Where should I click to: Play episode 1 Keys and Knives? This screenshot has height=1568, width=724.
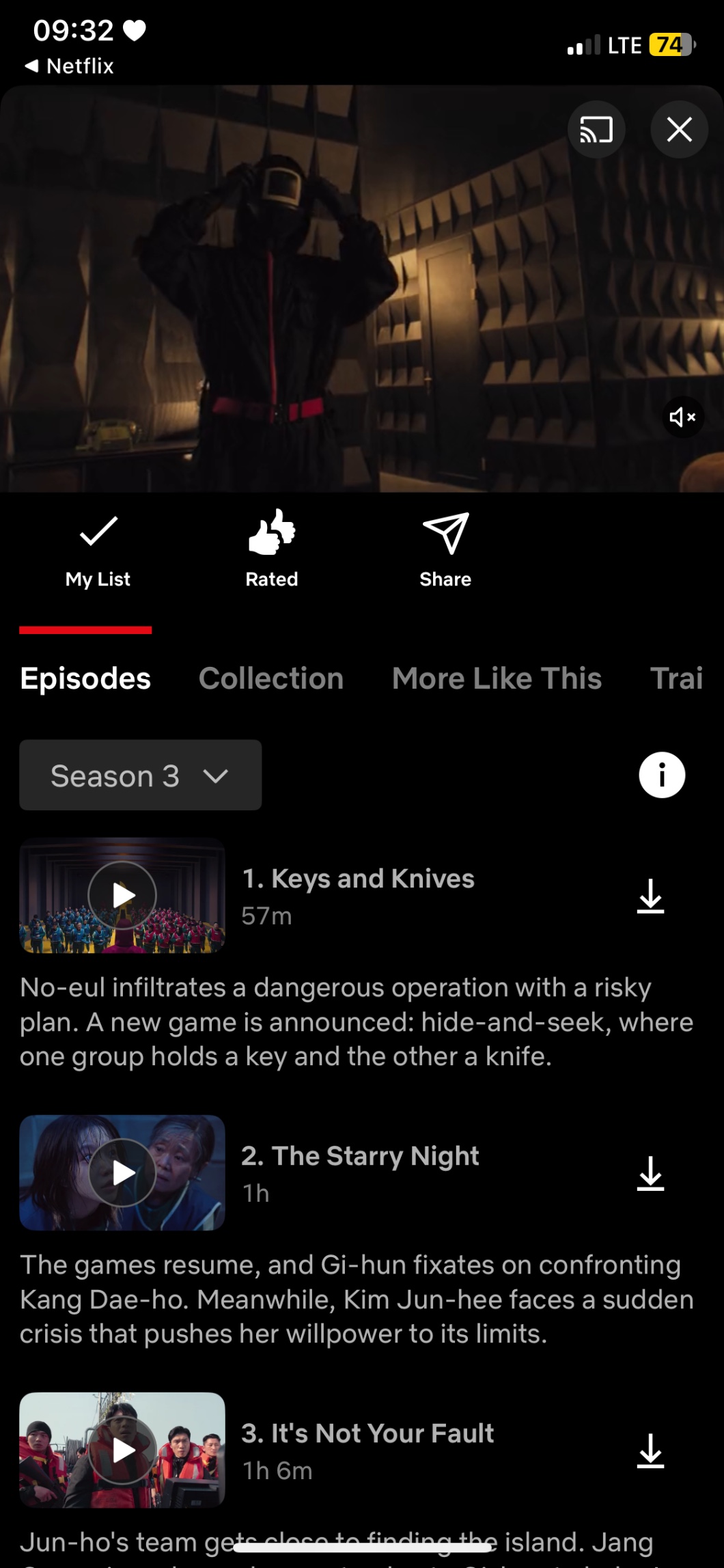tap(122, 895)
